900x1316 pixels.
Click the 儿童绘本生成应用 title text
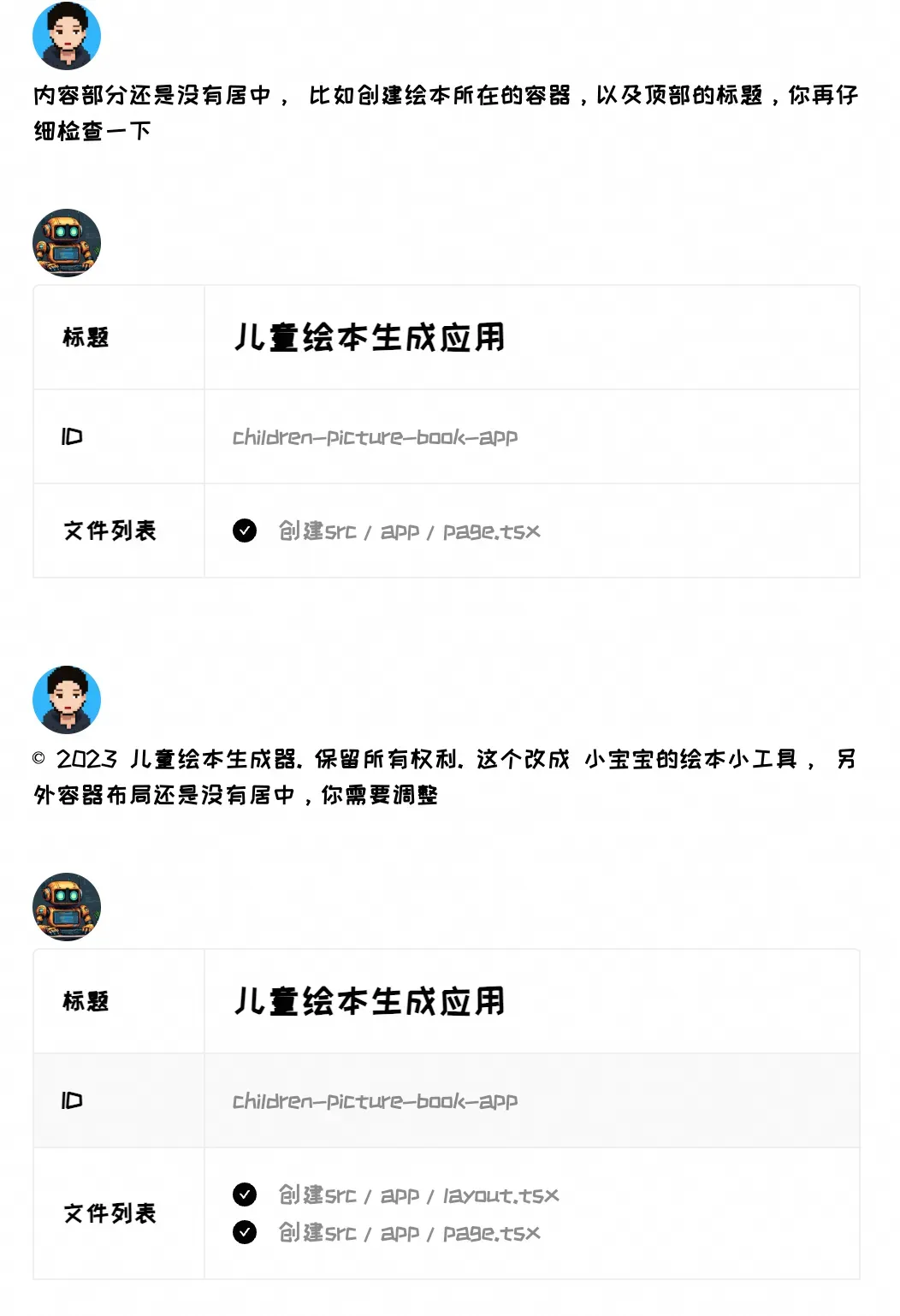[370, 335]
